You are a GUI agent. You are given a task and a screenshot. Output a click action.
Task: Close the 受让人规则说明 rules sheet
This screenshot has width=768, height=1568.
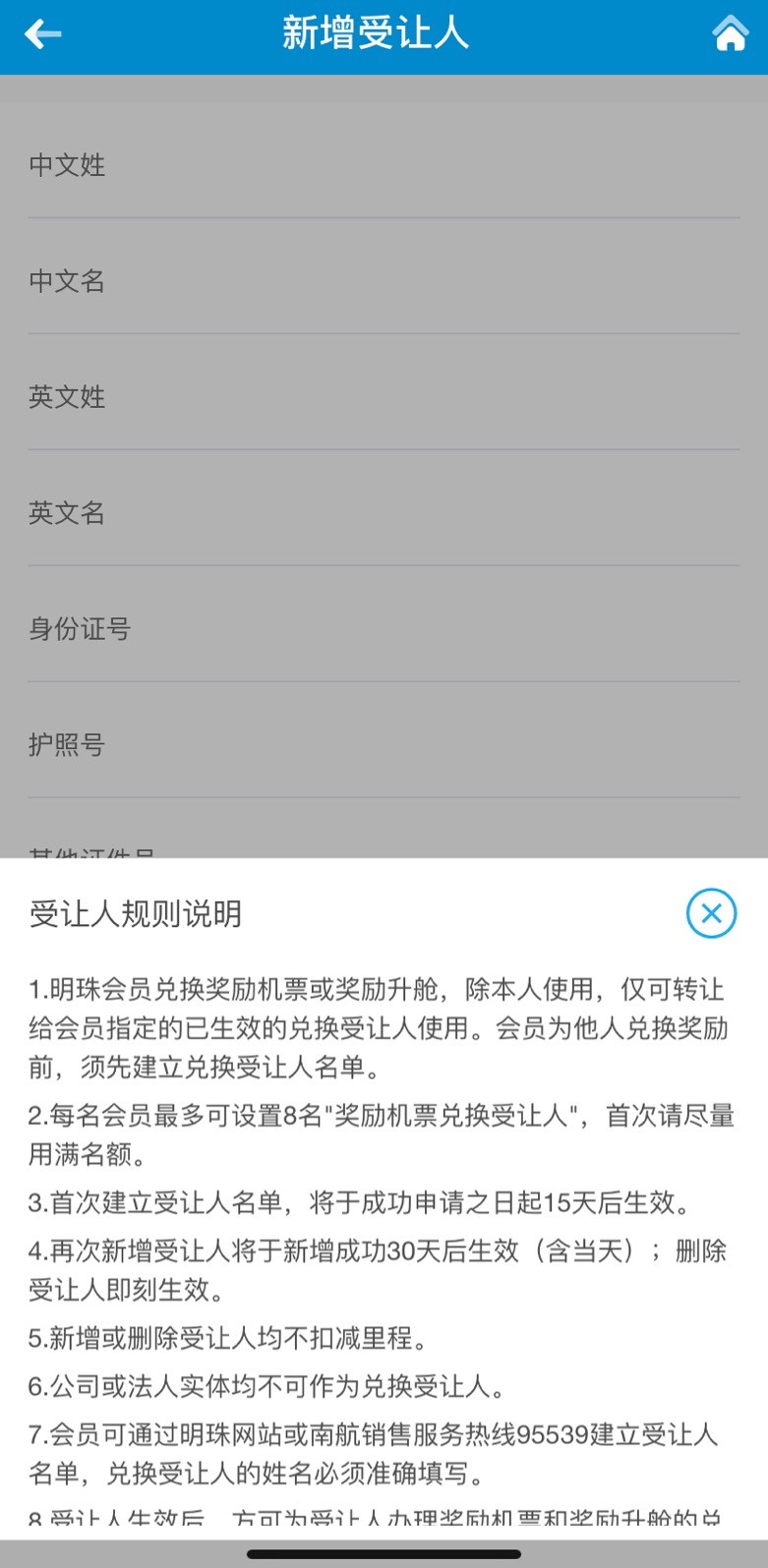[711, 913]
